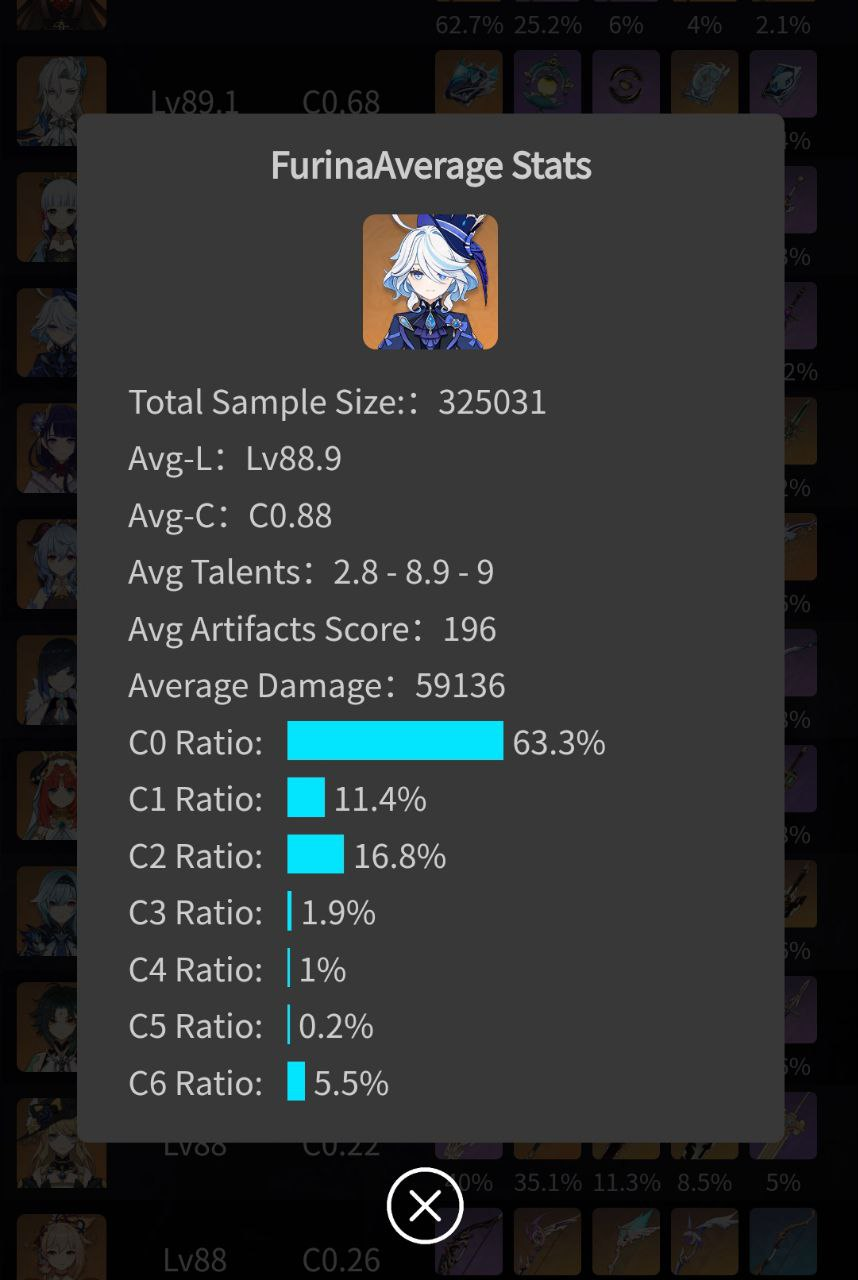858x1280 pixels.
Task: Close the Furina Average Stats popup
Action: click(425, 1206)
